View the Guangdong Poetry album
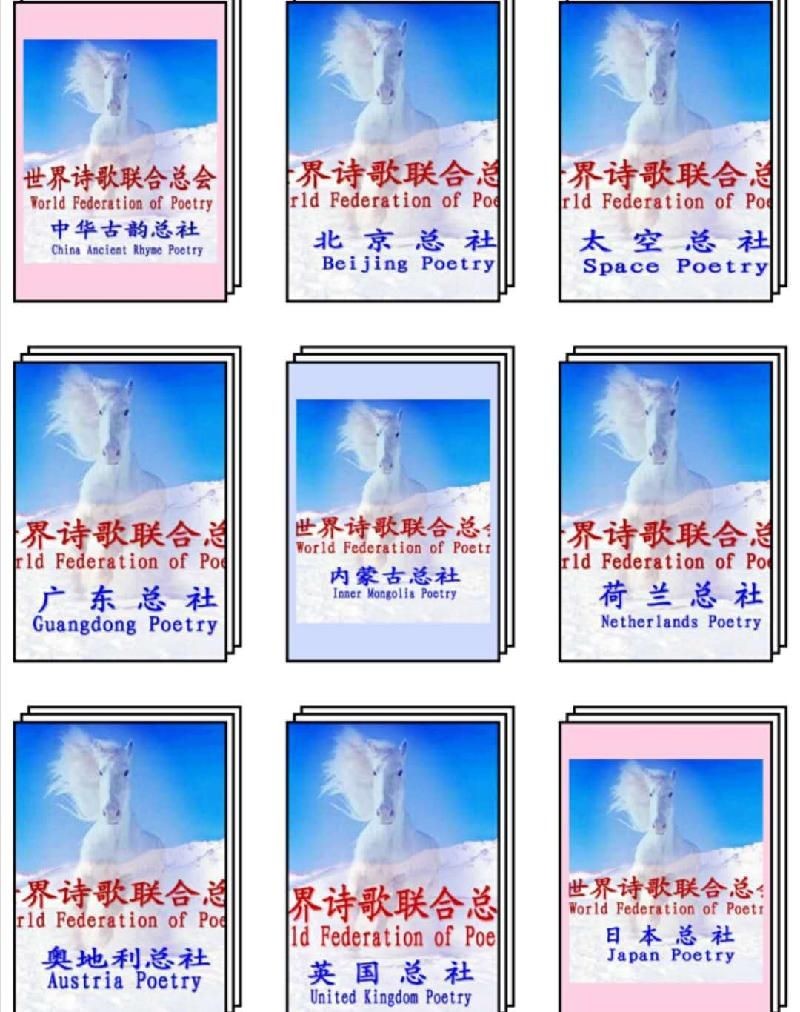Screen dimensions: 800x1012 (x=120, y=510)
